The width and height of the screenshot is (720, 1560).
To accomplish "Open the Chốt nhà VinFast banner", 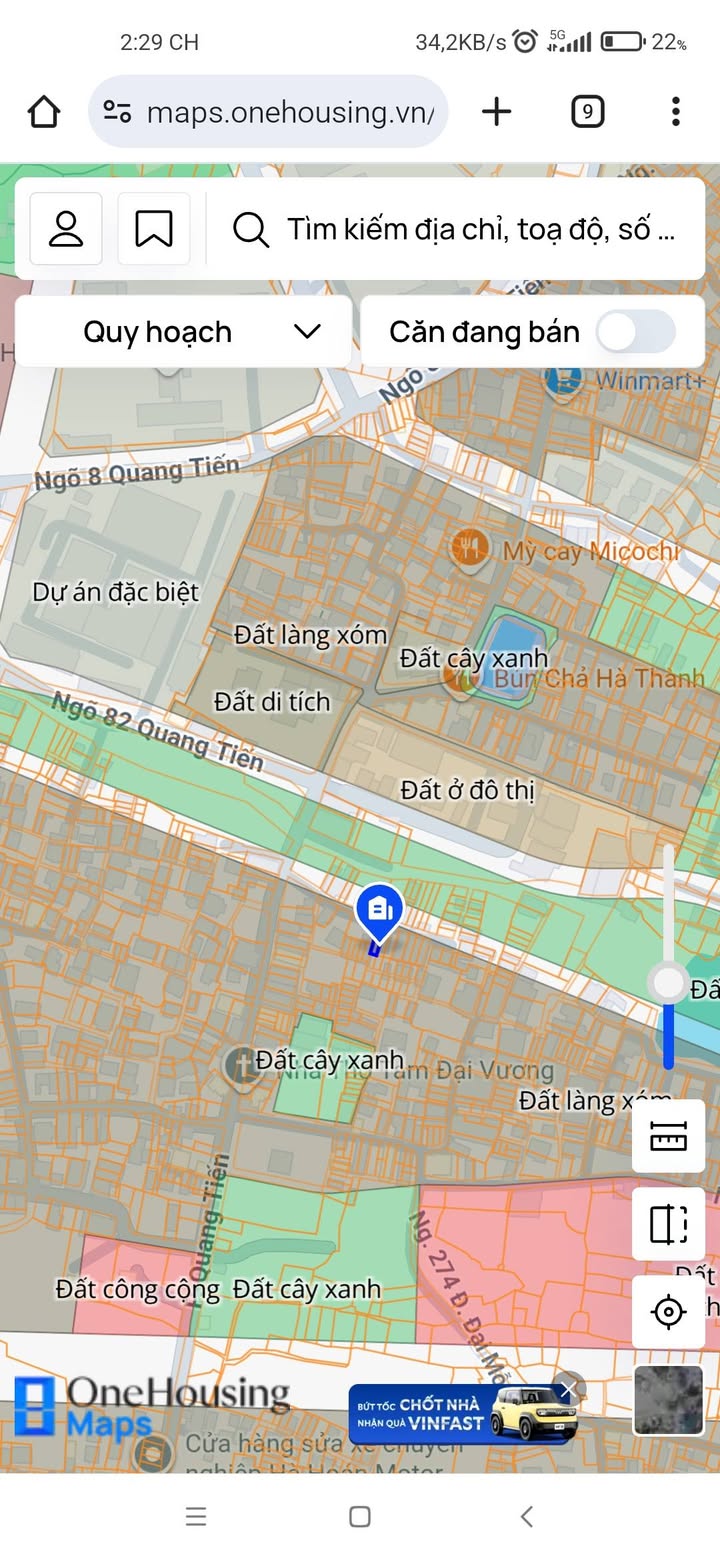I will click(x=462, y=1414).
